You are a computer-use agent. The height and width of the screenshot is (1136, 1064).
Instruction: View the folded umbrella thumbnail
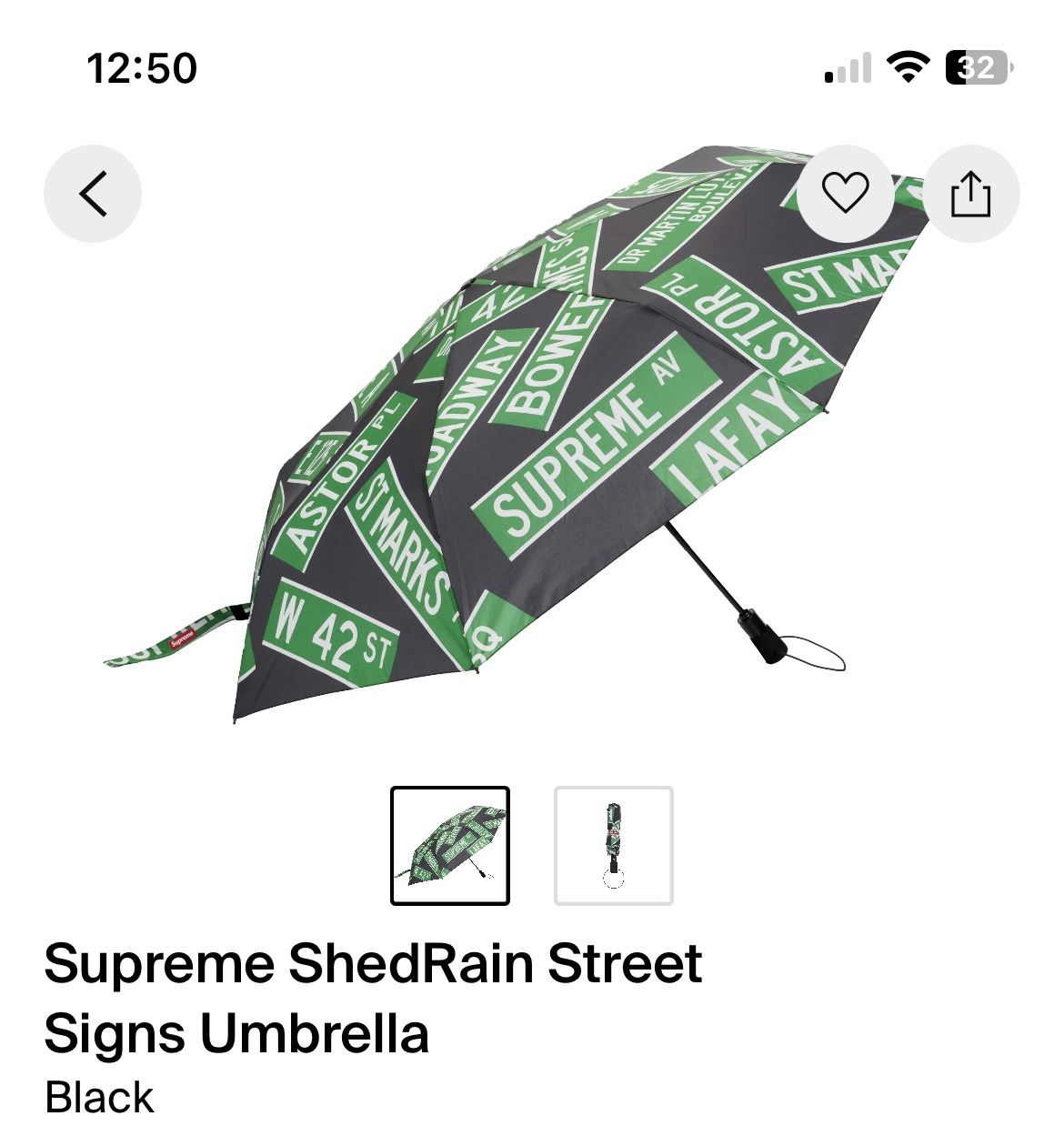pos(614,846)
